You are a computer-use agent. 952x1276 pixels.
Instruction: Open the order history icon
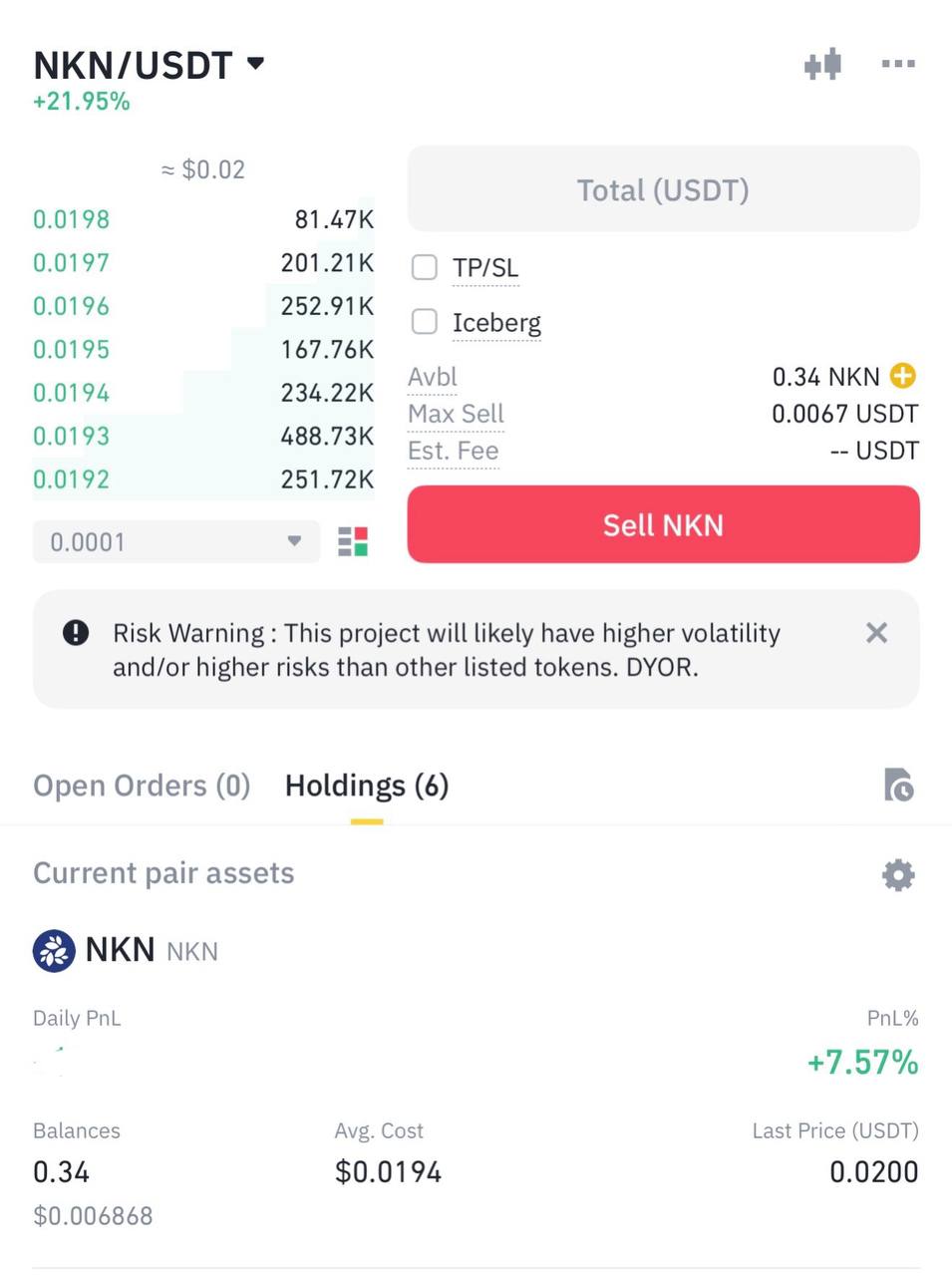coord(898,786)
